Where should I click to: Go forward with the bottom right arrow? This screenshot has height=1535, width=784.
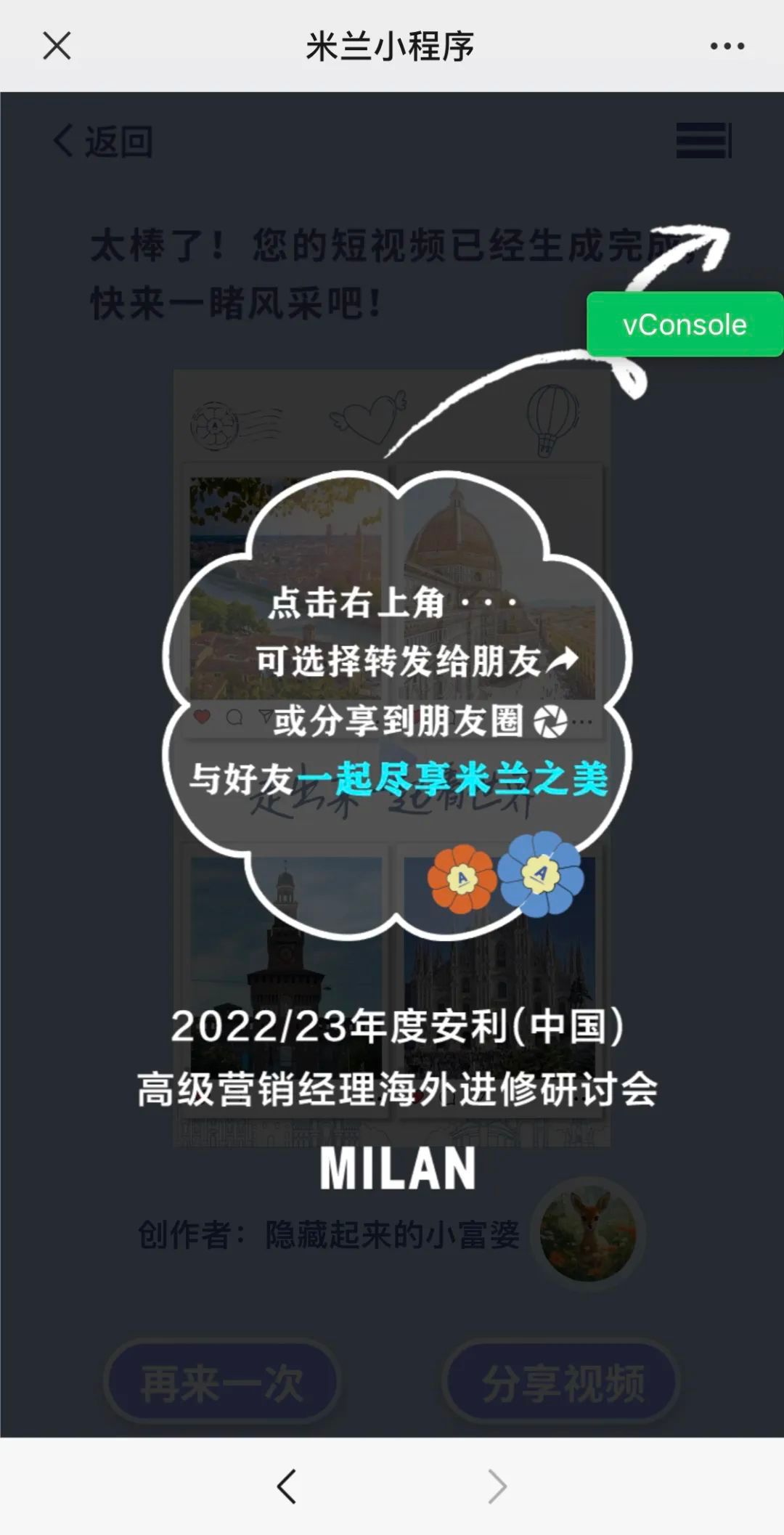point(497,1486)
